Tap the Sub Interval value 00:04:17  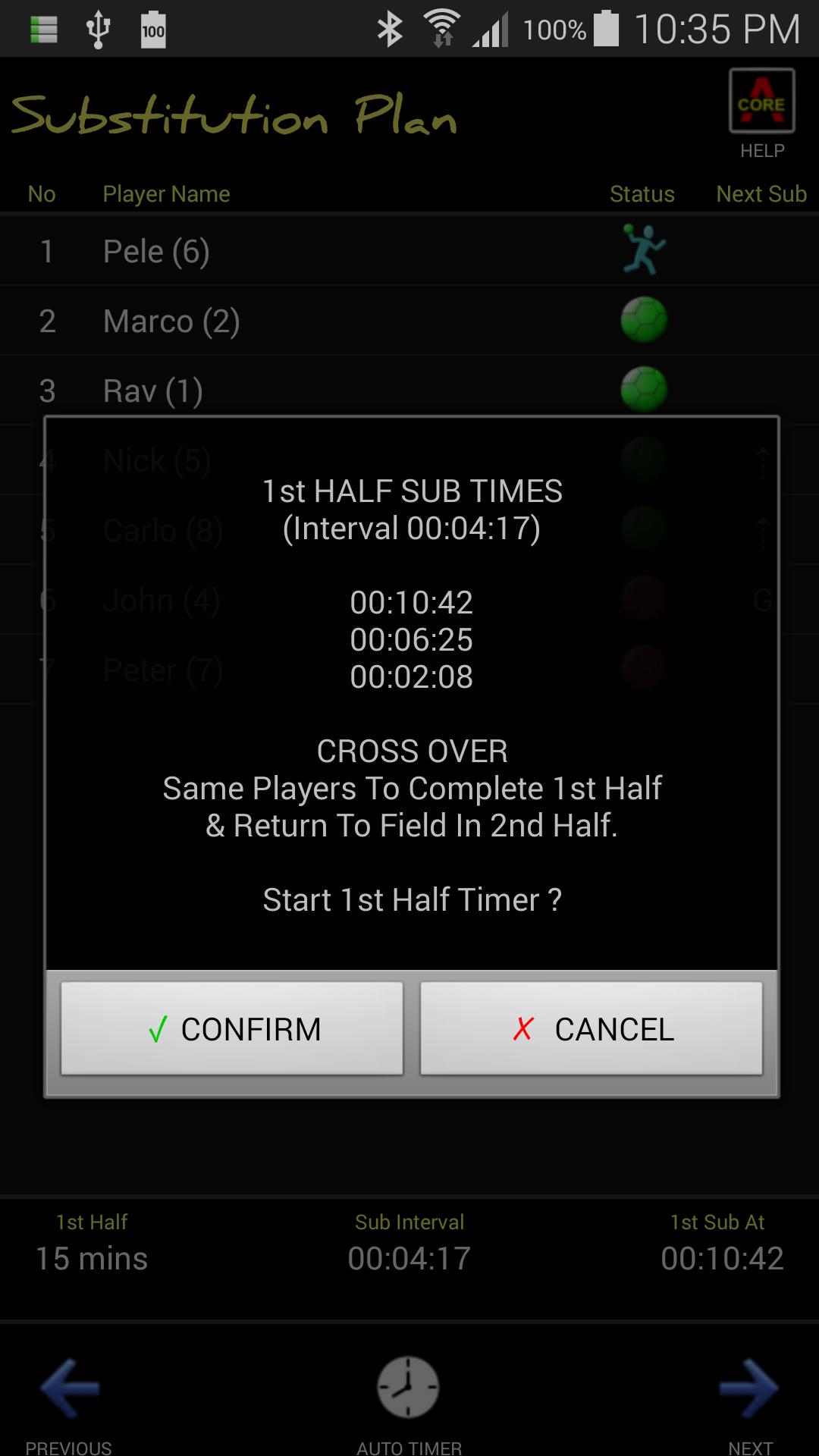(x=409, y=1257)
